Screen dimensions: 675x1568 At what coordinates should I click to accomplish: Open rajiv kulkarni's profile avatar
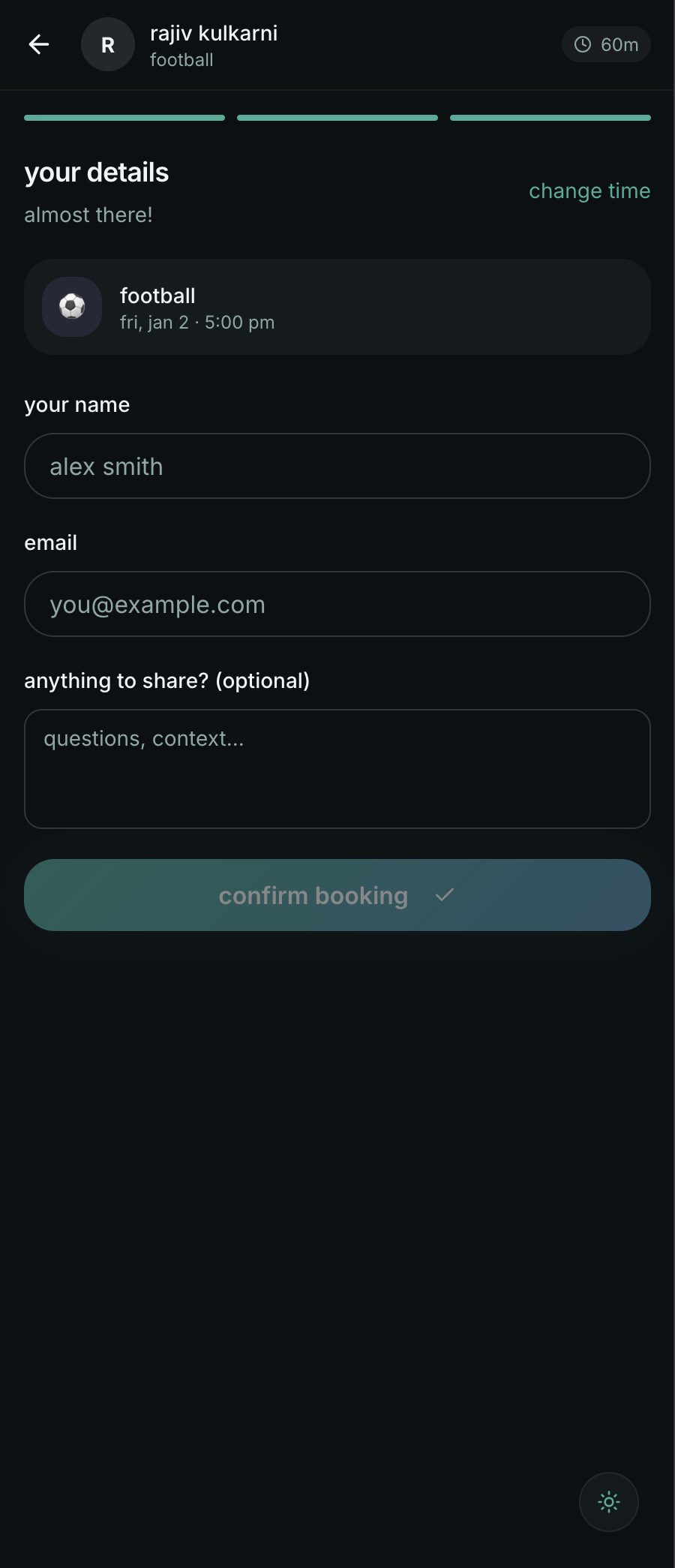point(107,44)
